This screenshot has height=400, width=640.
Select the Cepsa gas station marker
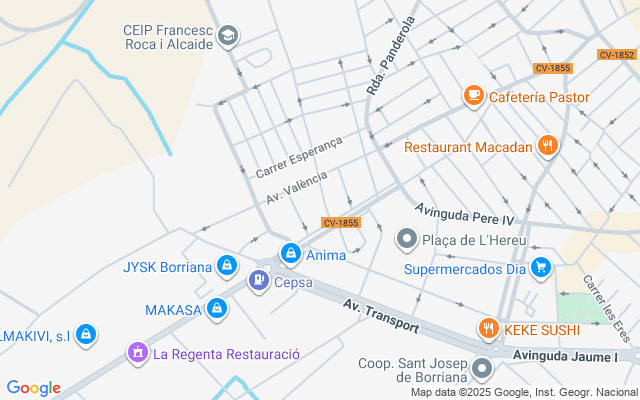pyautogui.click(x=258, y=281)
